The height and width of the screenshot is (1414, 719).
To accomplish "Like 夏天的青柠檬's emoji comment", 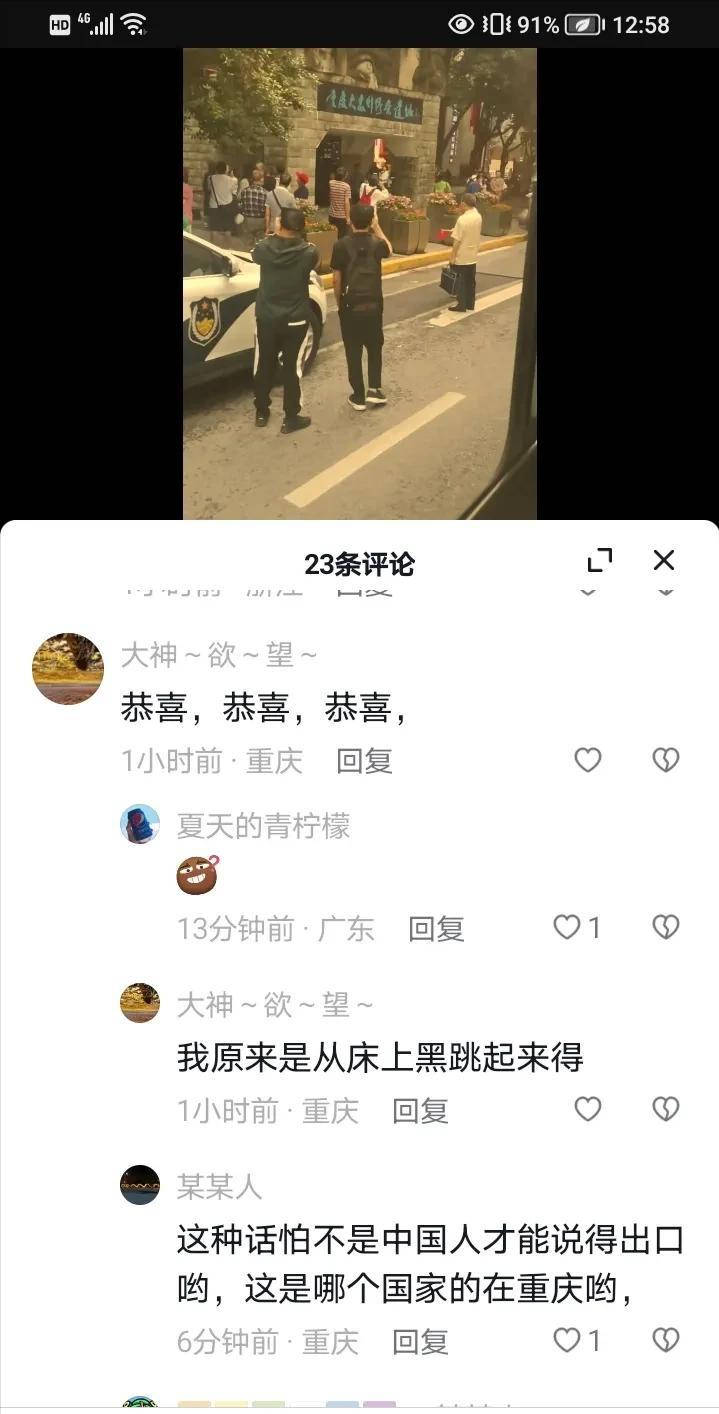I will (568, 928).
